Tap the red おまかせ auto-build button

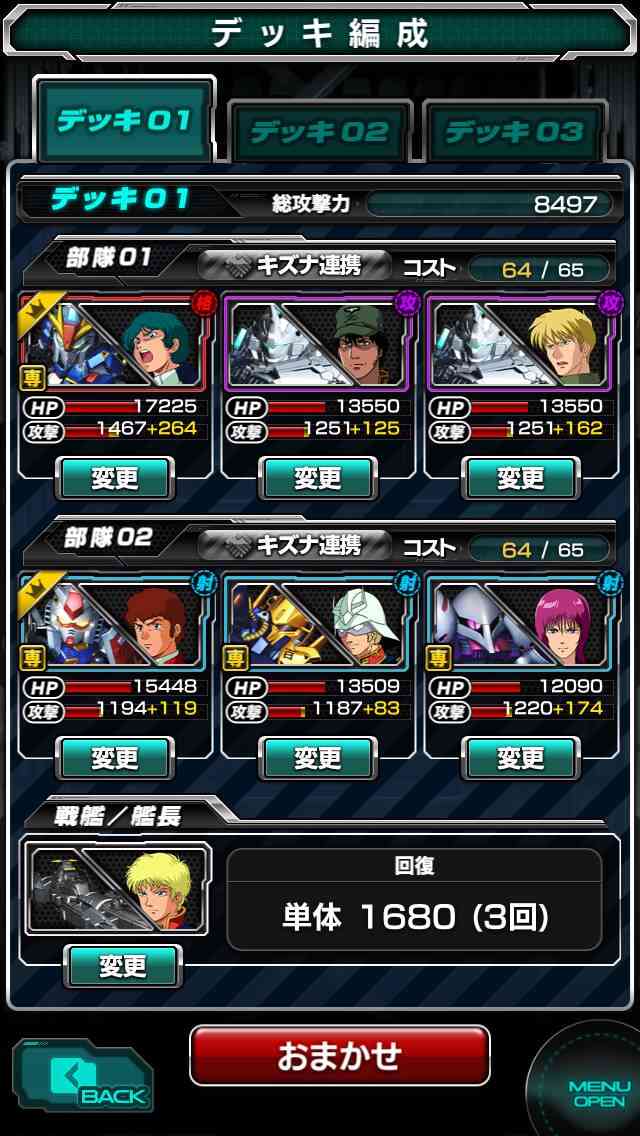339,1056
